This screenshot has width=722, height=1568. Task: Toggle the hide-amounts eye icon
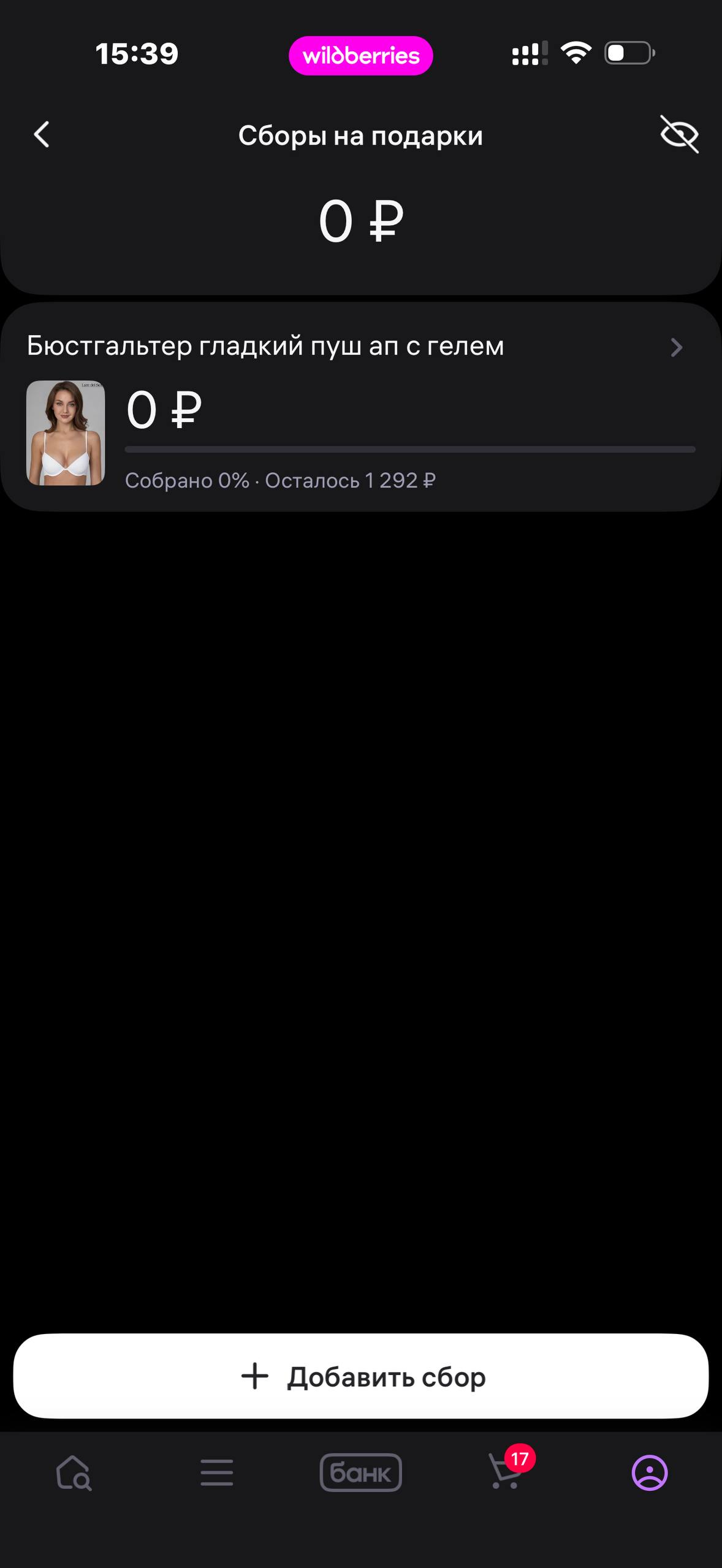tap(679, 134)
